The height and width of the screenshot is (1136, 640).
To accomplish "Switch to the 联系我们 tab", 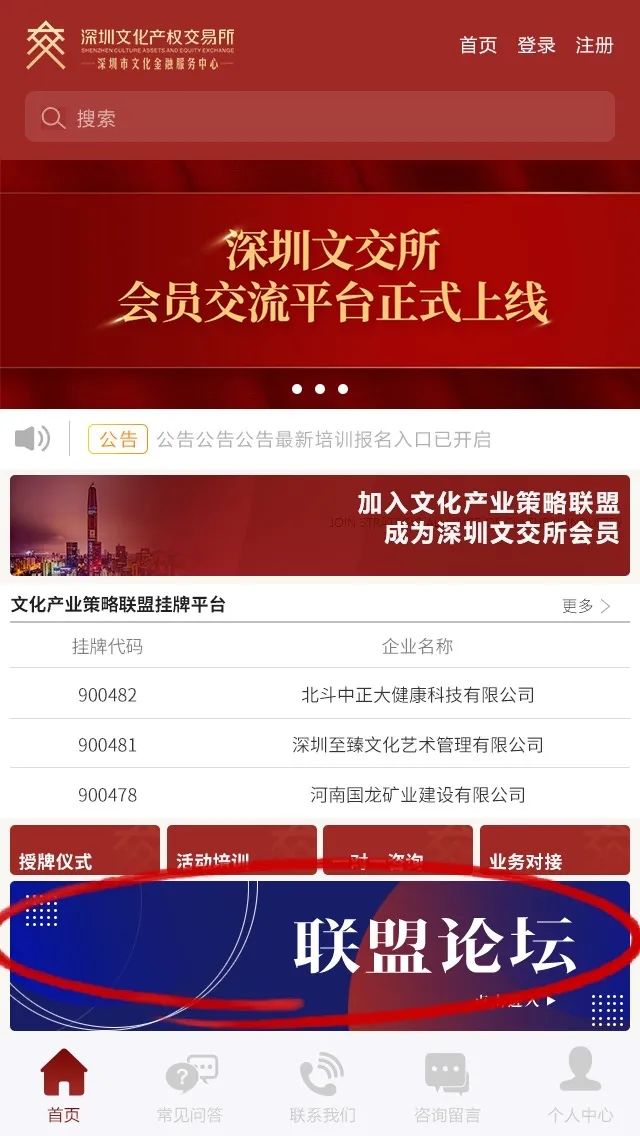I will tap(322, 1086).
